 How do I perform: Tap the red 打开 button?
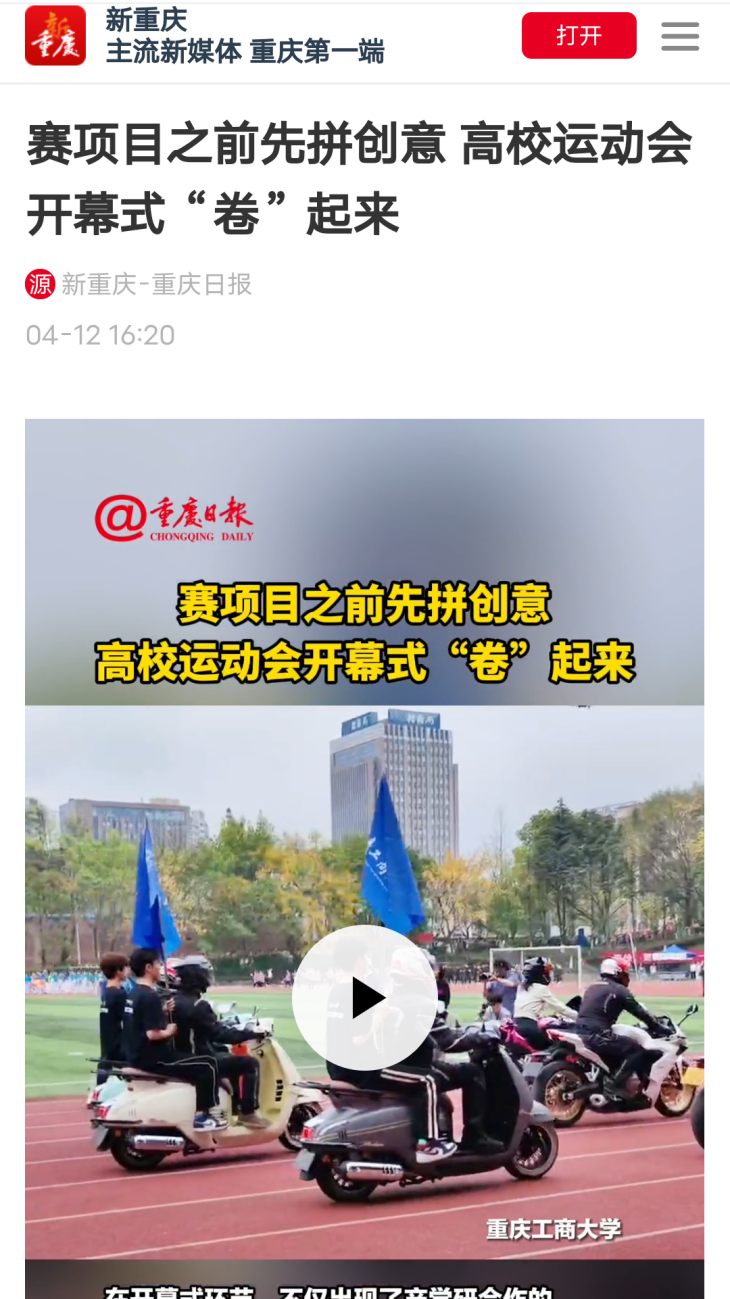click(578, 36)
